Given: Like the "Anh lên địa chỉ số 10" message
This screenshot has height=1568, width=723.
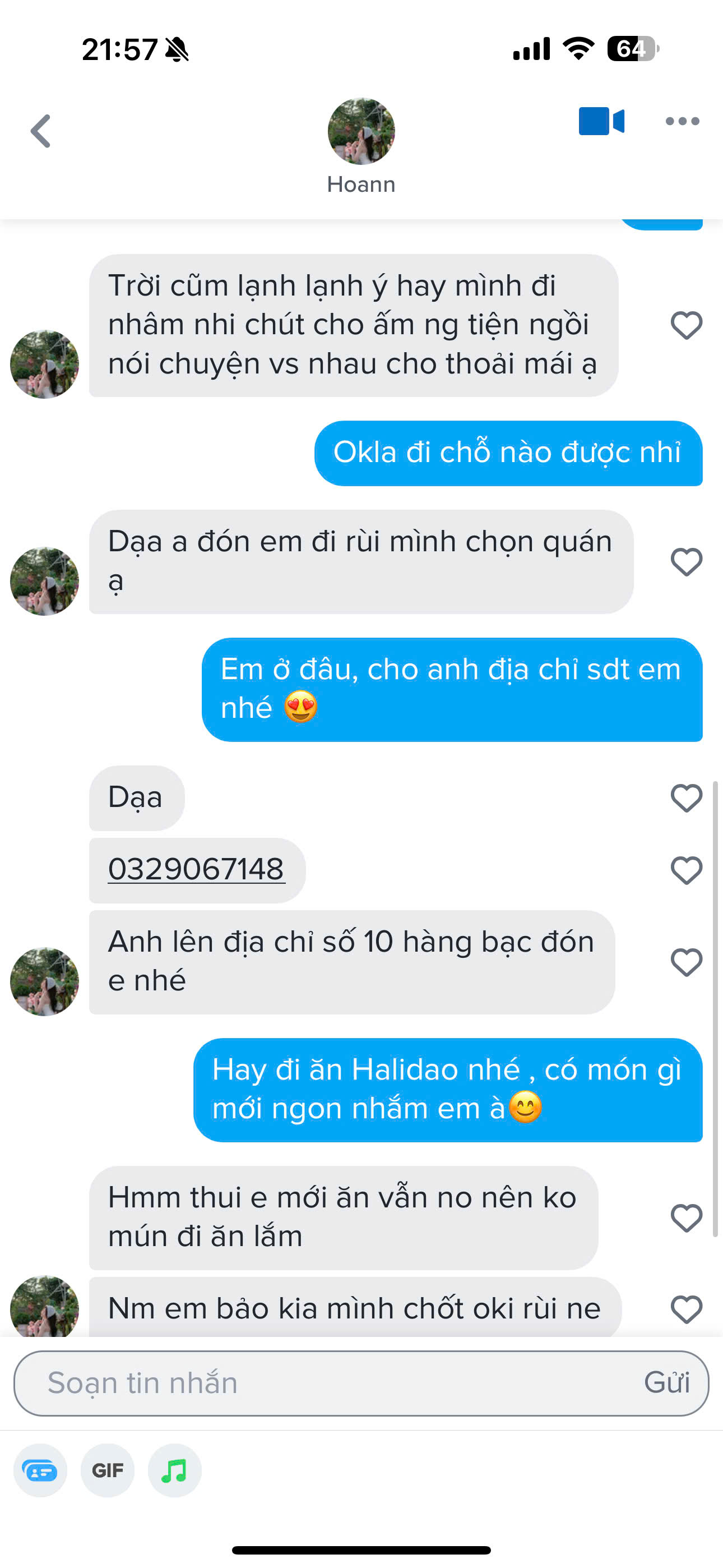Looking at the screenshot, I should pyautogui.click(x=687, y=962).
